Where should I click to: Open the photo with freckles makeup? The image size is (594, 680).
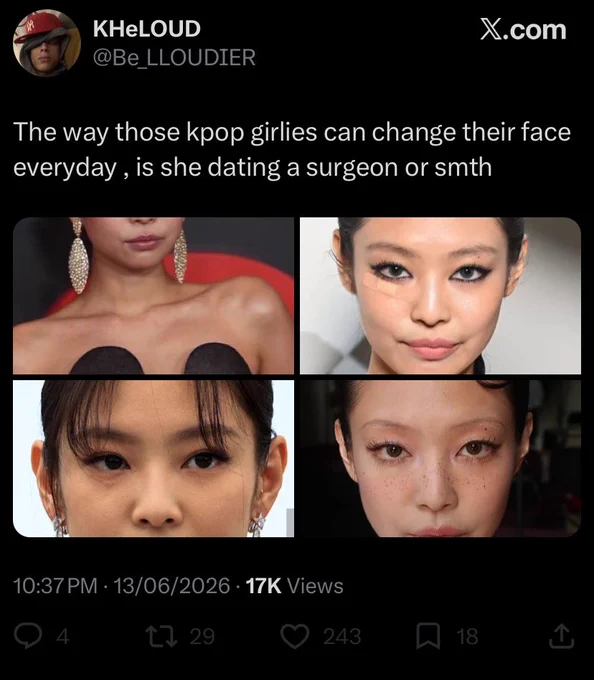tap(441, 458)
